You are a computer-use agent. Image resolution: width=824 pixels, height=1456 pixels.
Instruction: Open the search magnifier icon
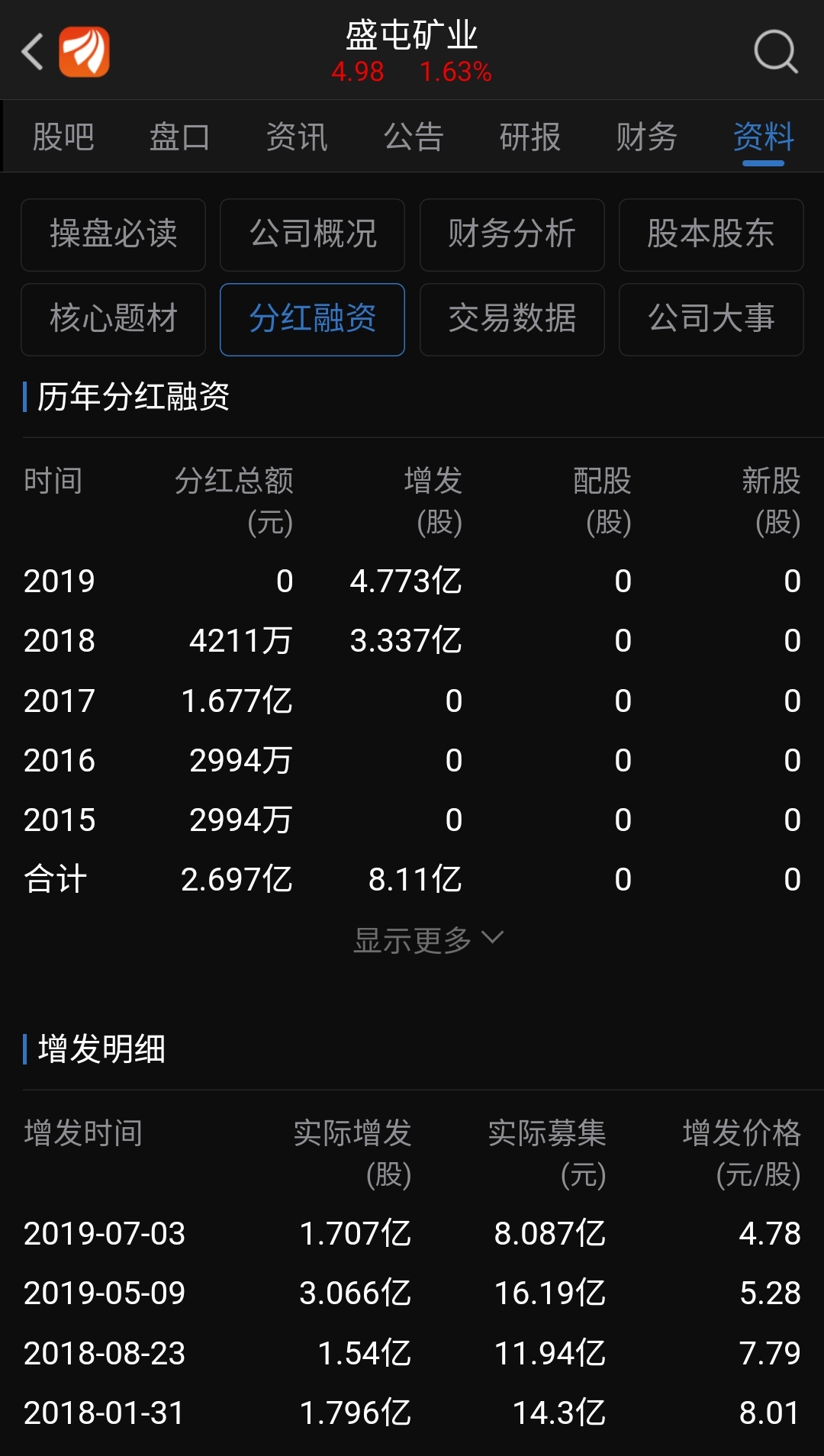pos(776,51)
